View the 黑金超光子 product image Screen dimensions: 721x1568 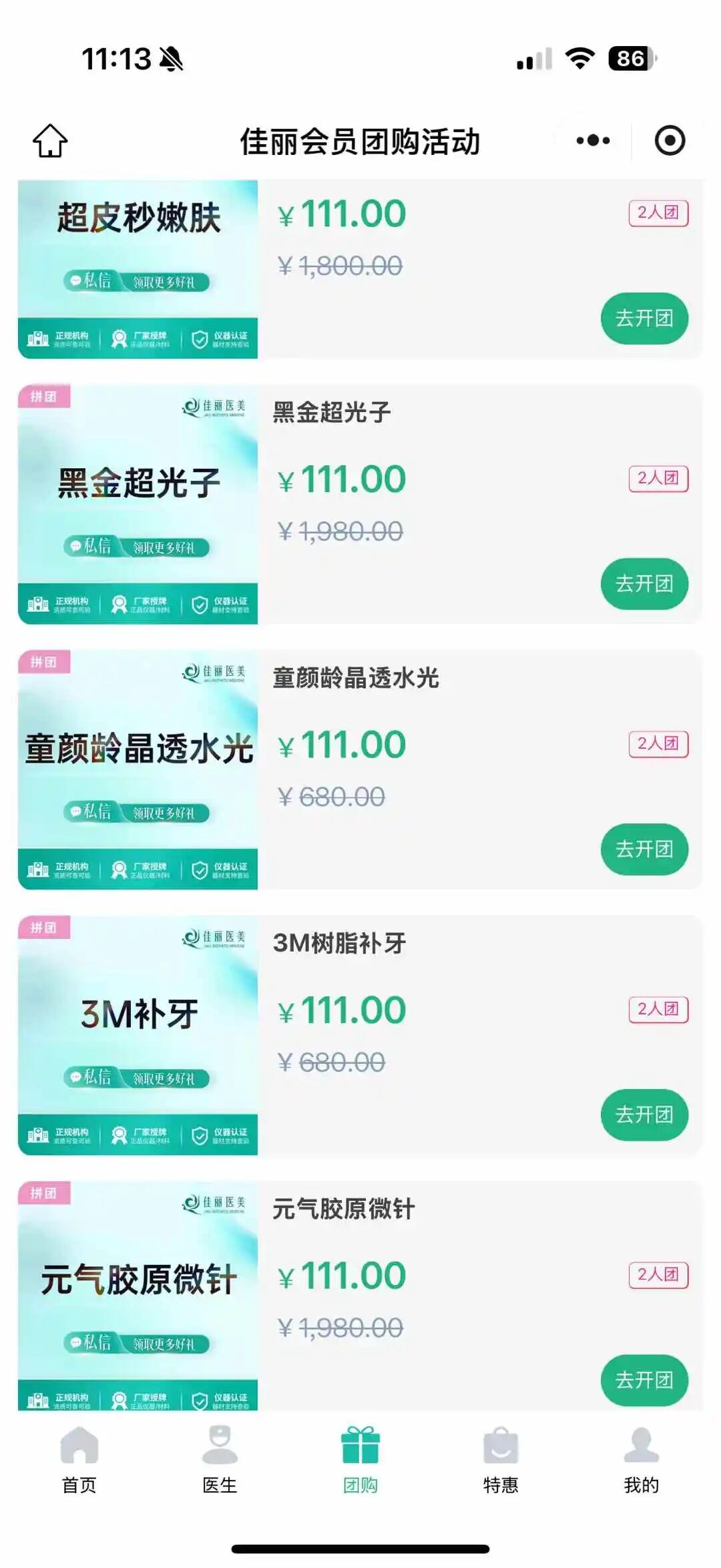pyautogui.click(x=138, y=504)
